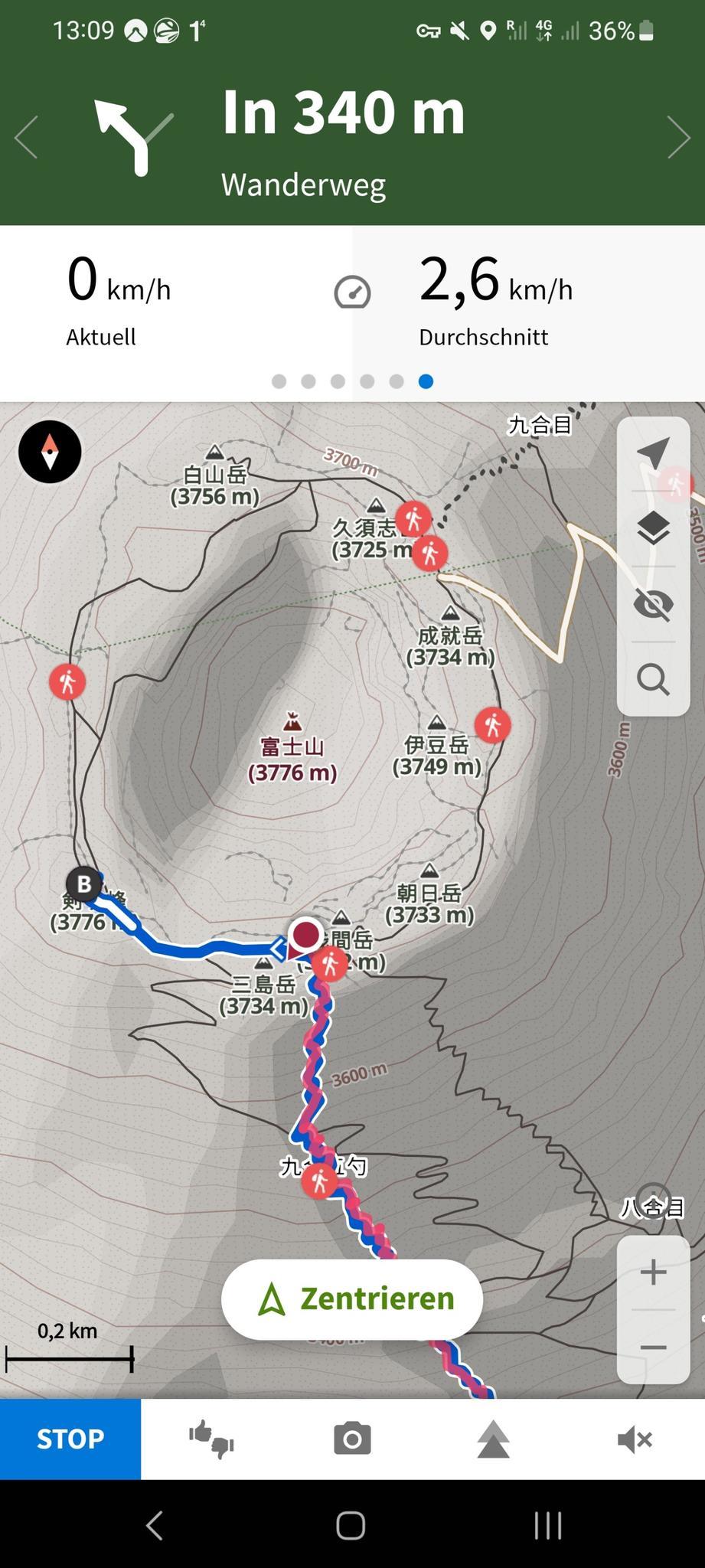The width and height of the screenshot is (705, 1568).
Task: Toggle visibility with the crossed-eye icon
Action: coord(653,604)
